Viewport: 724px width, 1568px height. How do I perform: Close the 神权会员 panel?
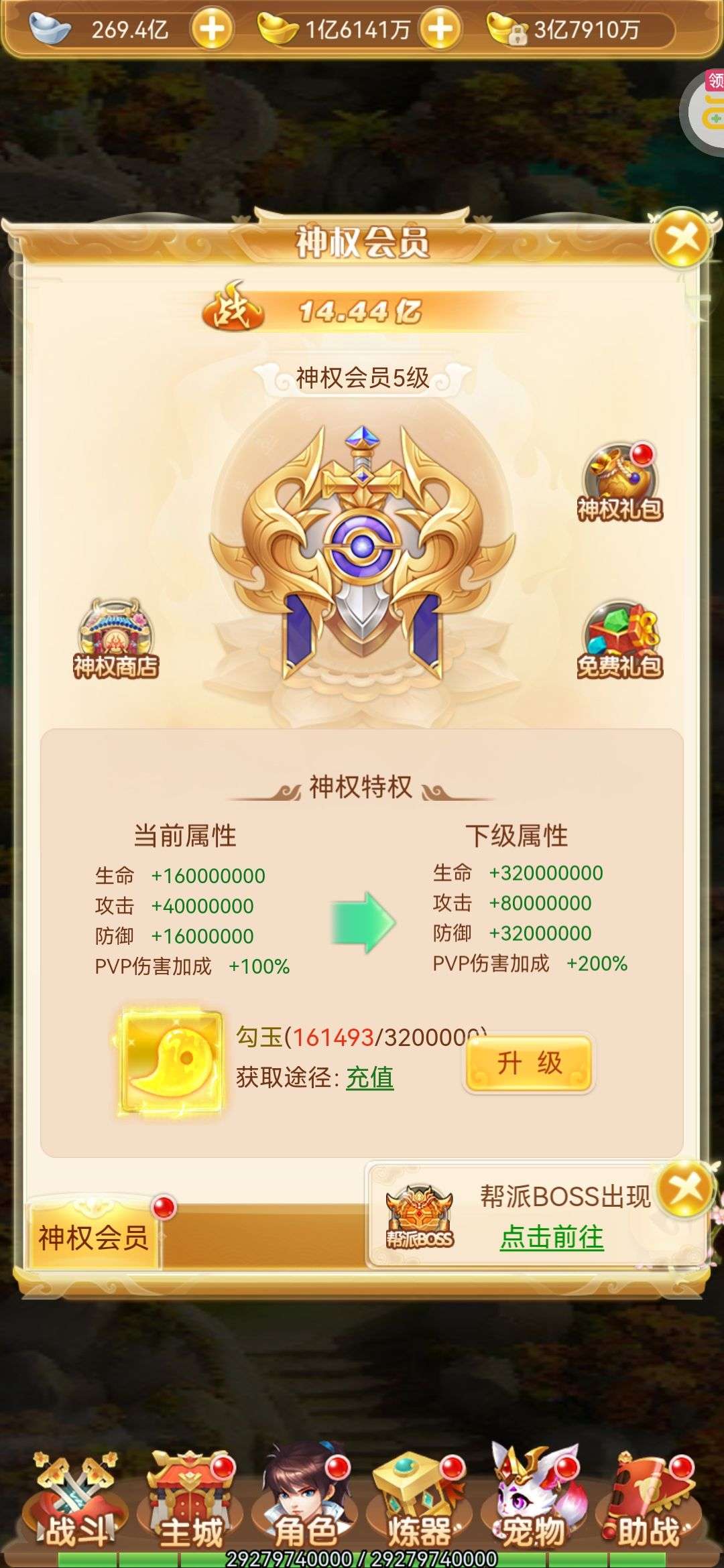pyautogui.click(x=682, y=239)
